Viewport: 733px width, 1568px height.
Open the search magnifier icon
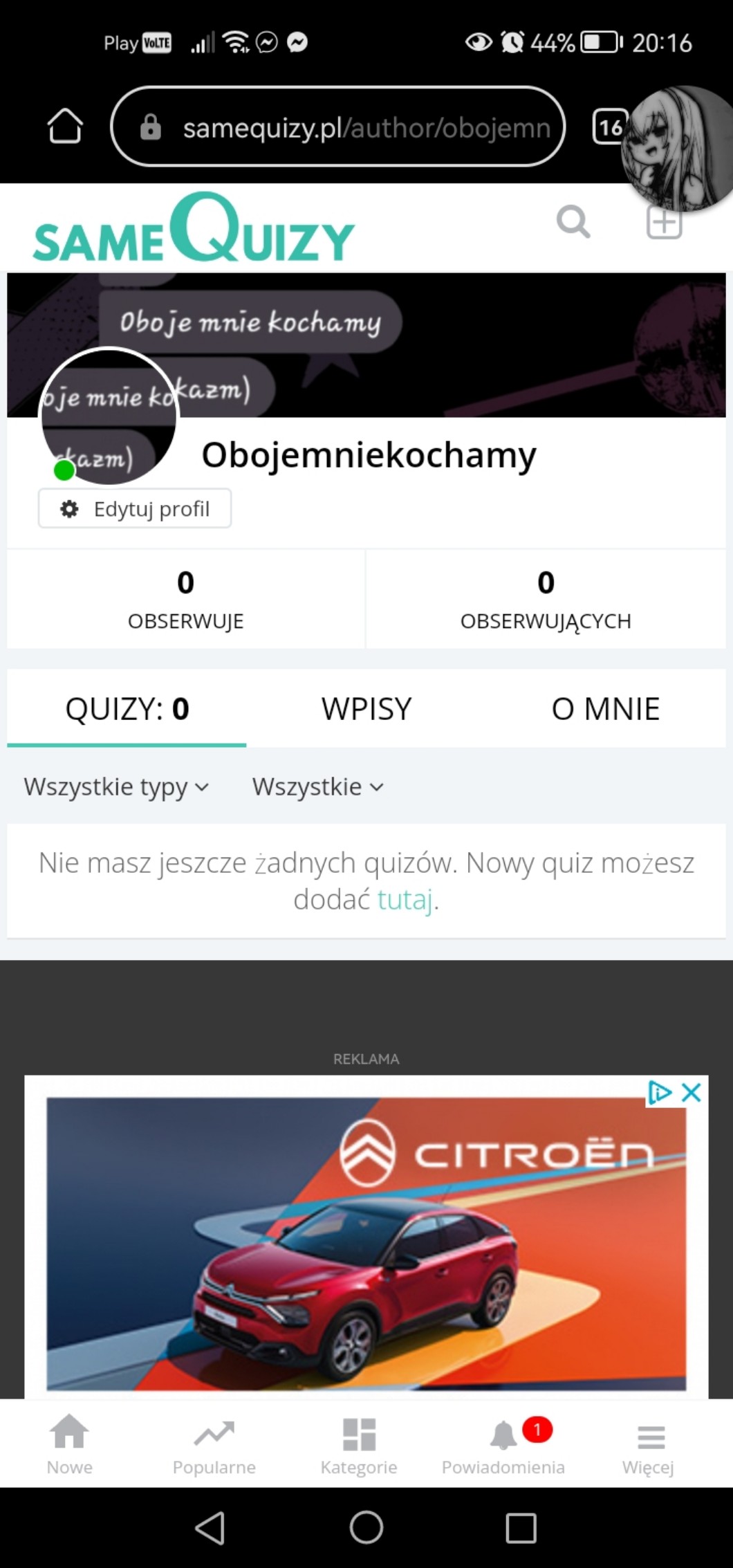click(573, 222)
